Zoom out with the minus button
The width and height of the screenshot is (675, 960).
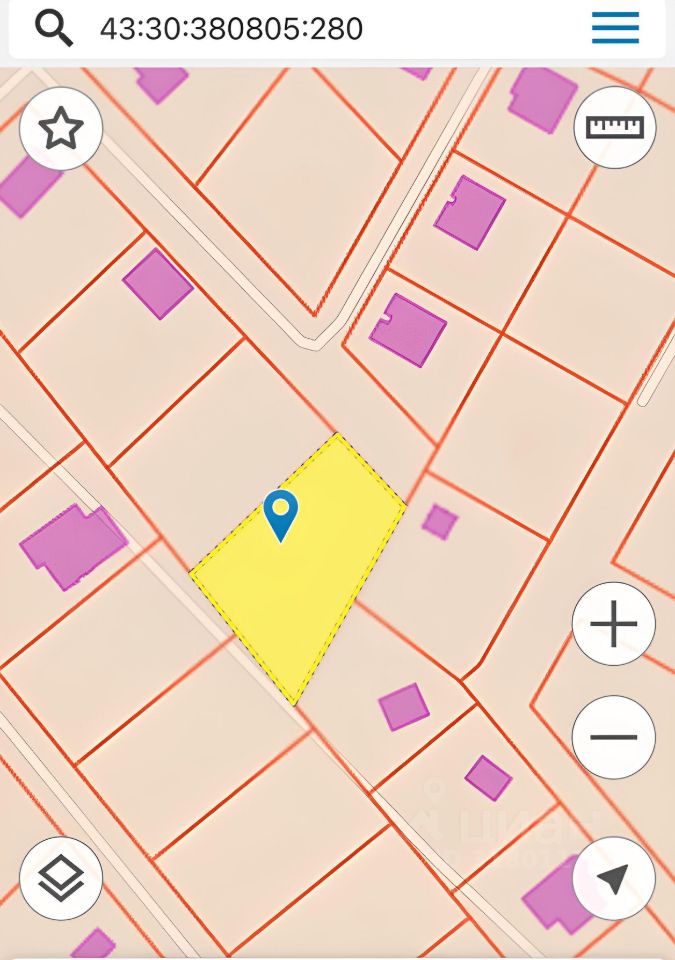pyautogui.click(x=613, y=737)
